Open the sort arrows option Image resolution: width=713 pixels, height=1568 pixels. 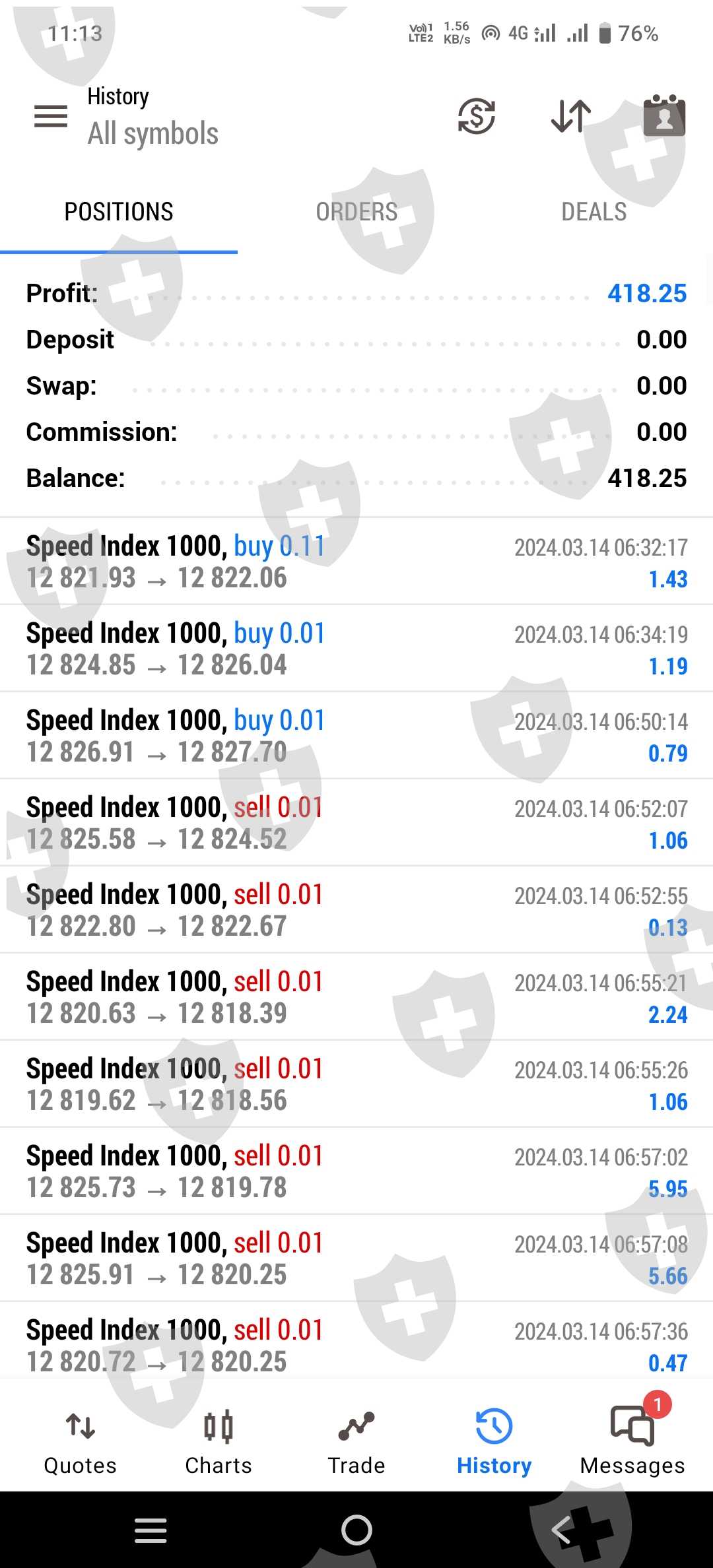coord(571,116)
